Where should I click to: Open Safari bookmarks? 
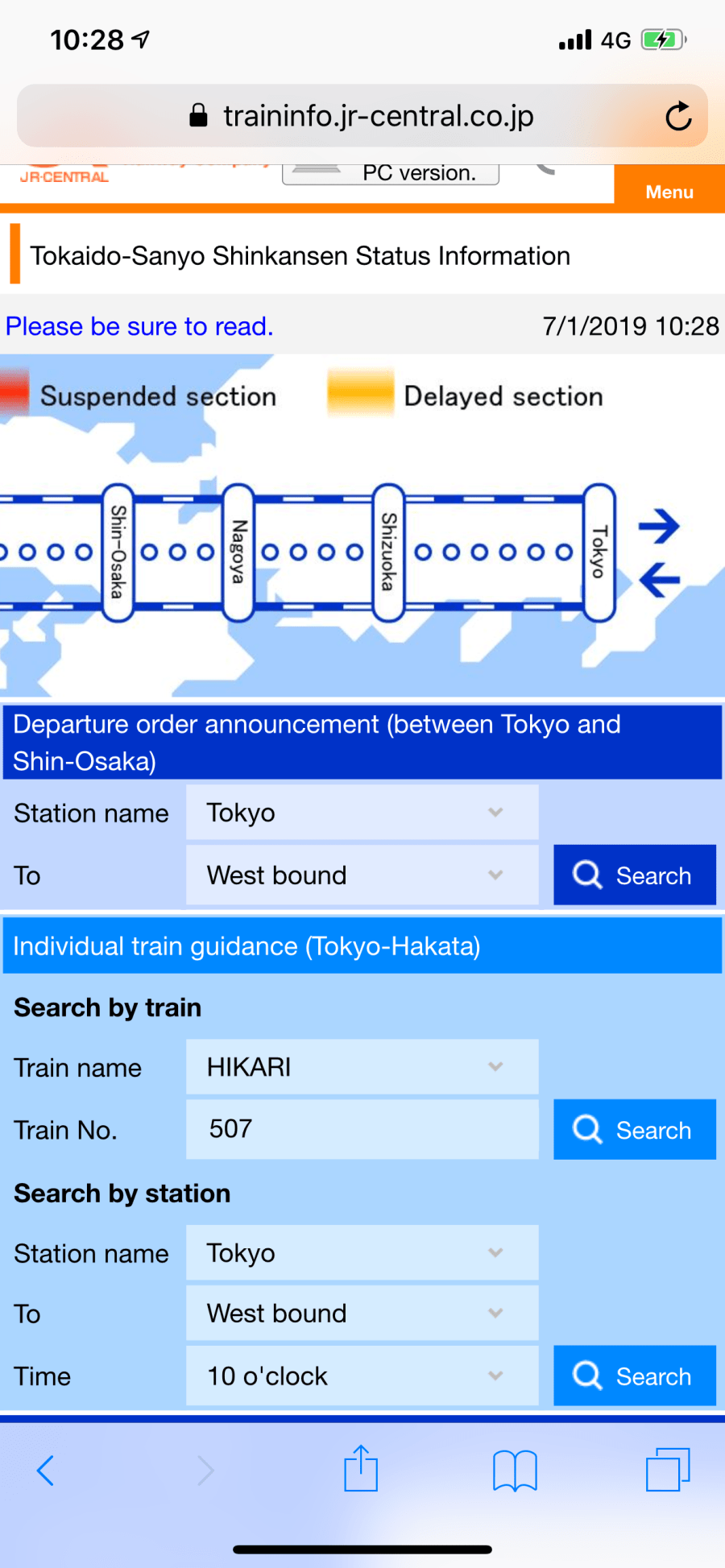pos(515,1471)
